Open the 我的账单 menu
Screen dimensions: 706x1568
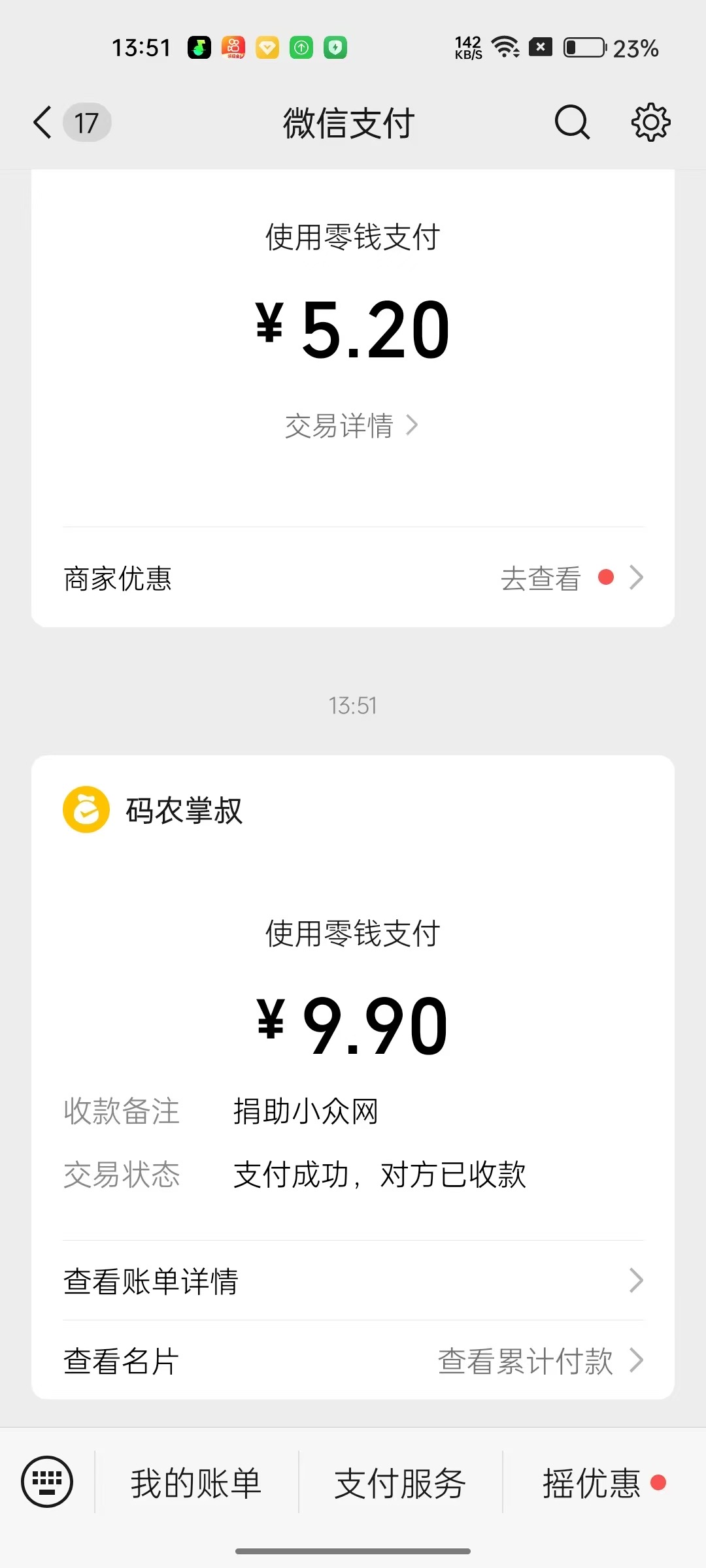click(x=196, y=1483)
